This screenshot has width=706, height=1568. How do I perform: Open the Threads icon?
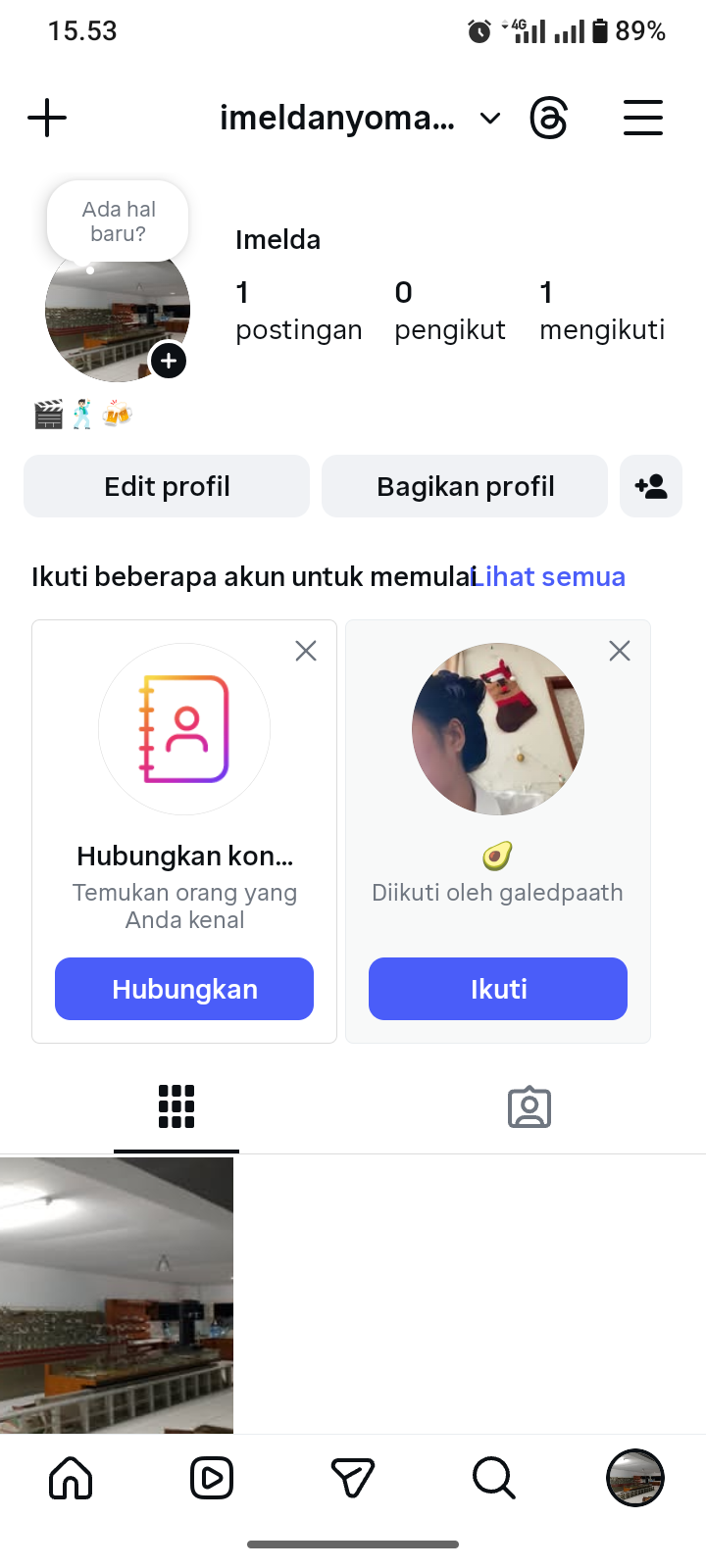point(549,119)
